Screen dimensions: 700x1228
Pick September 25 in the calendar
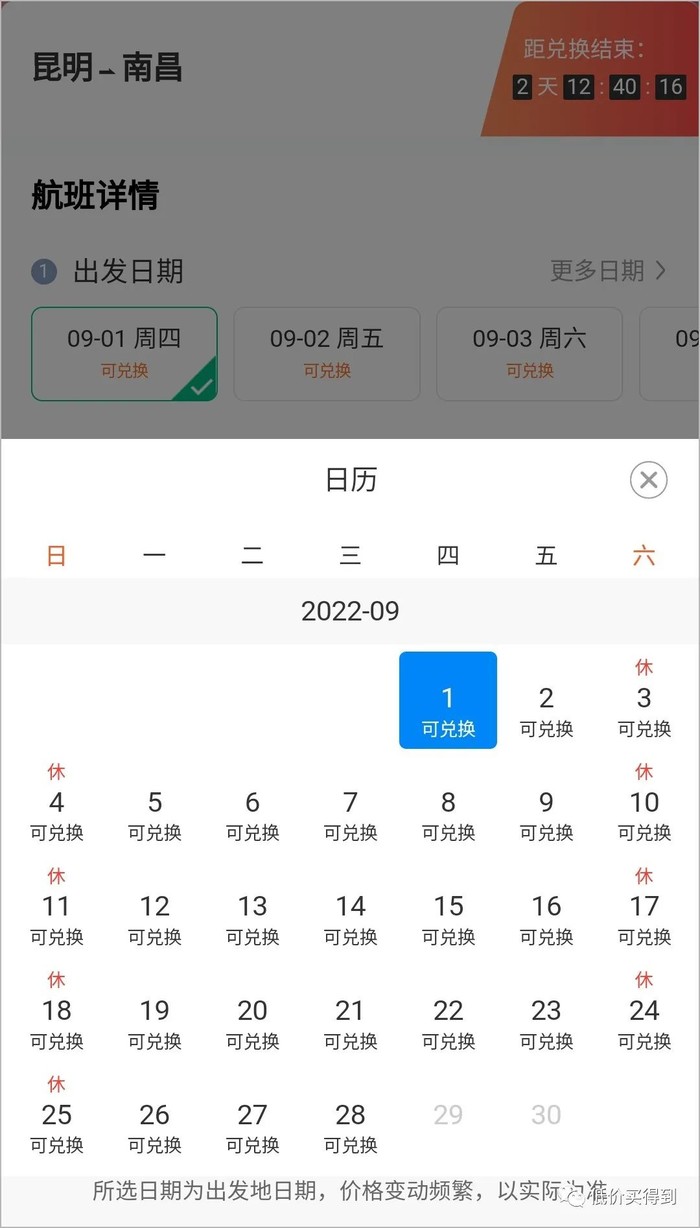(x=56, y=1126)
